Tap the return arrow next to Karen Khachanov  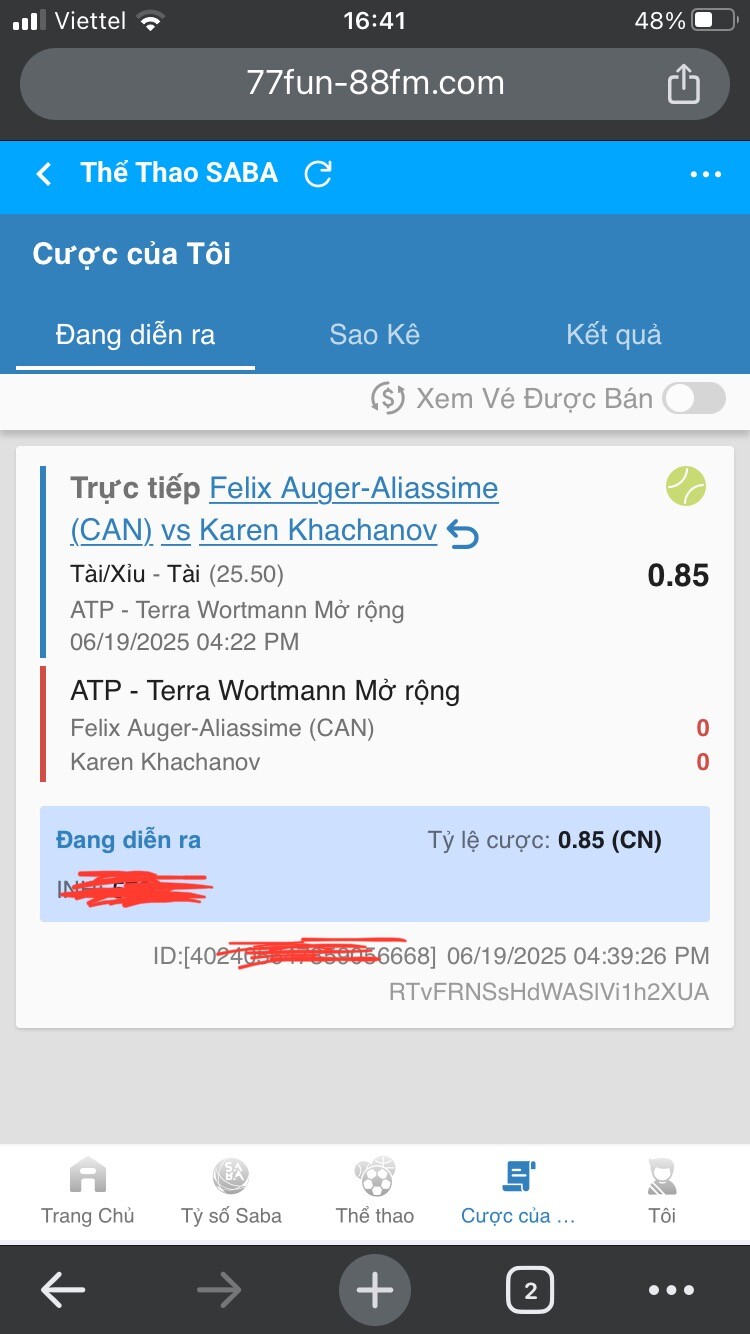pos(463,535)
